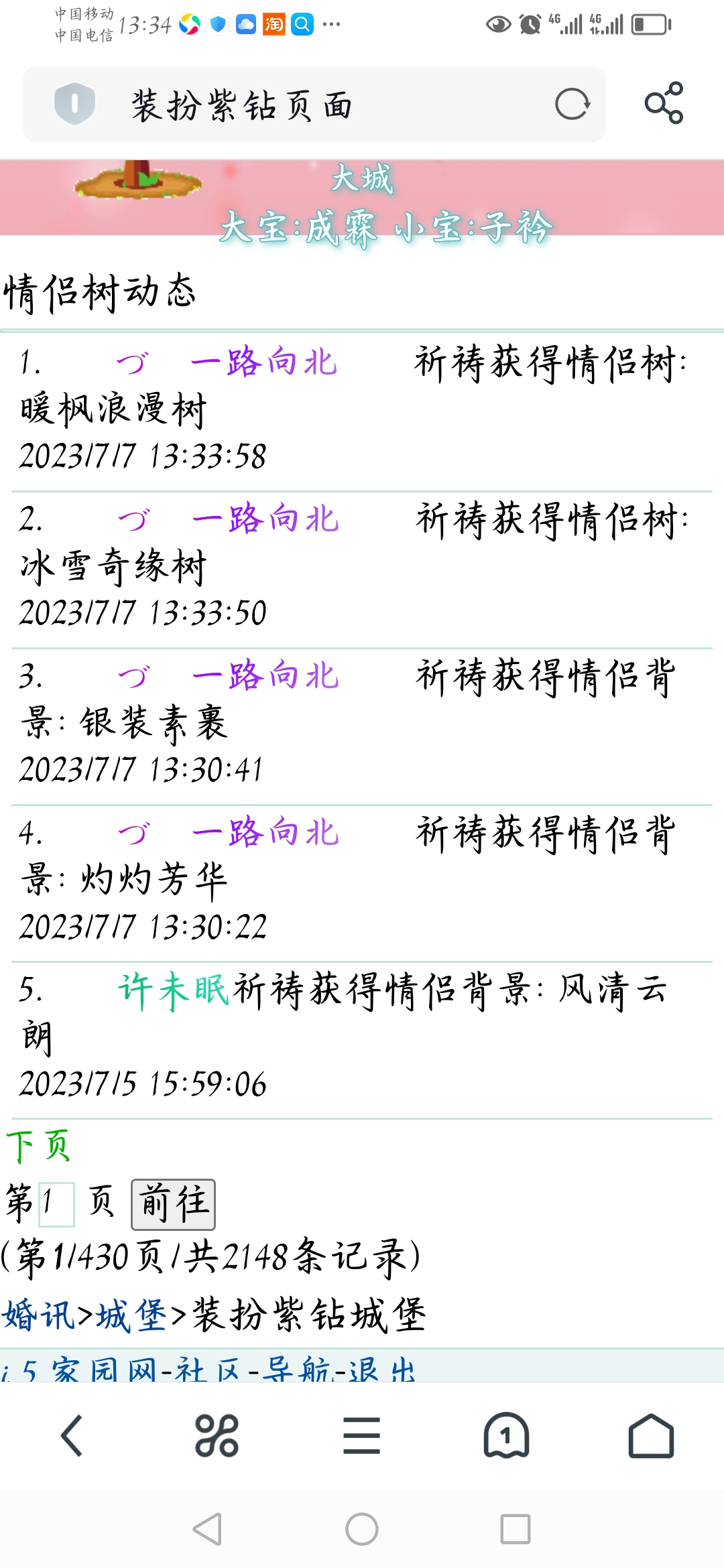The width and height of the screenshot is (724, 1568).
Task: Open 一路向北 link in the 银装素裹 entry
Action: click(265, 675)
